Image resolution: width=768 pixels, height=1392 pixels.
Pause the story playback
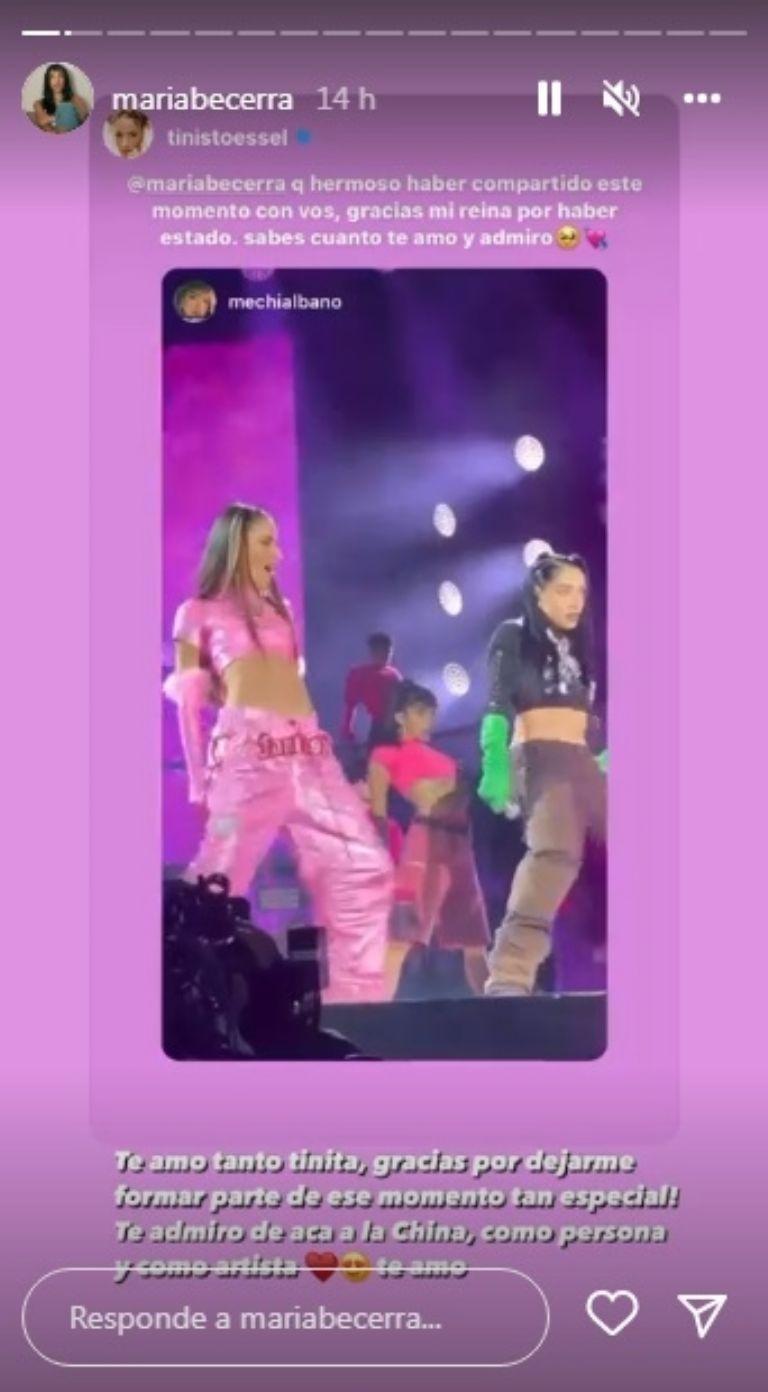[x=549, y=98]
